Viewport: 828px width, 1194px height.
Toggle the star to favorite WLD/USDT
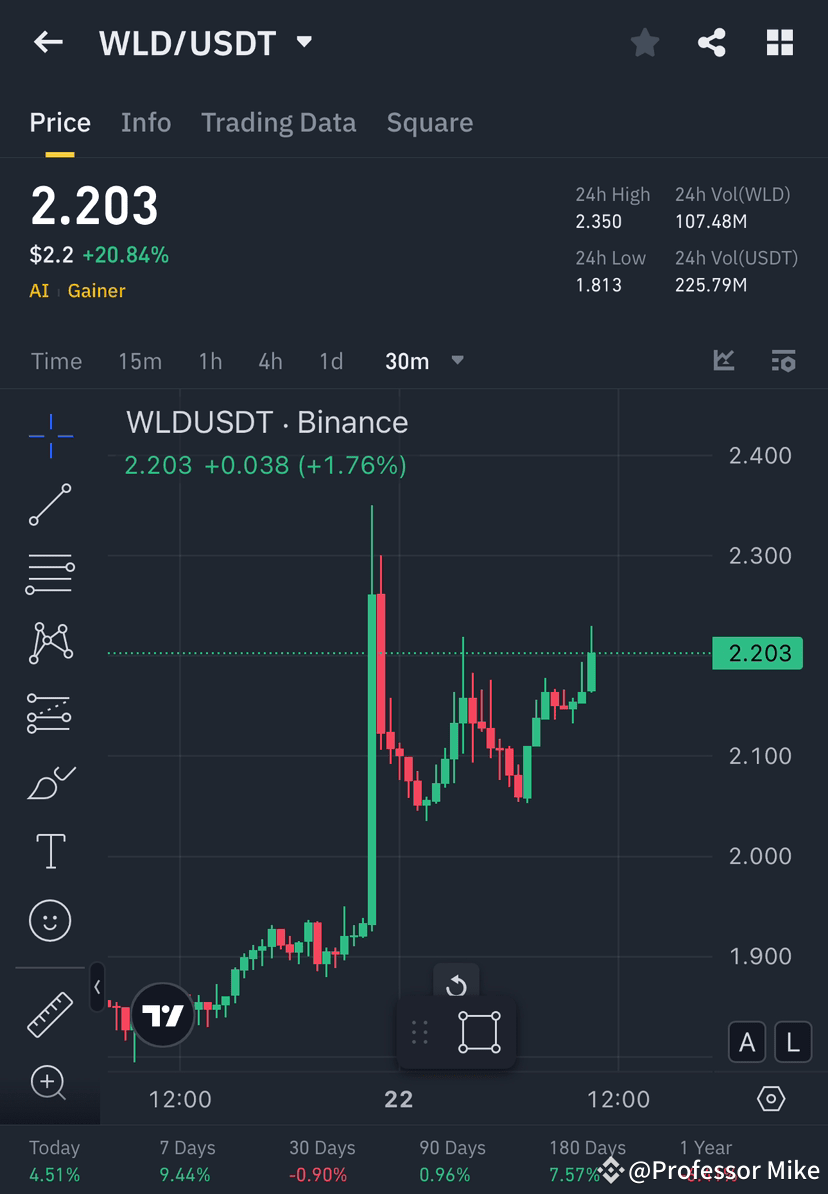[x=644, y=42]
